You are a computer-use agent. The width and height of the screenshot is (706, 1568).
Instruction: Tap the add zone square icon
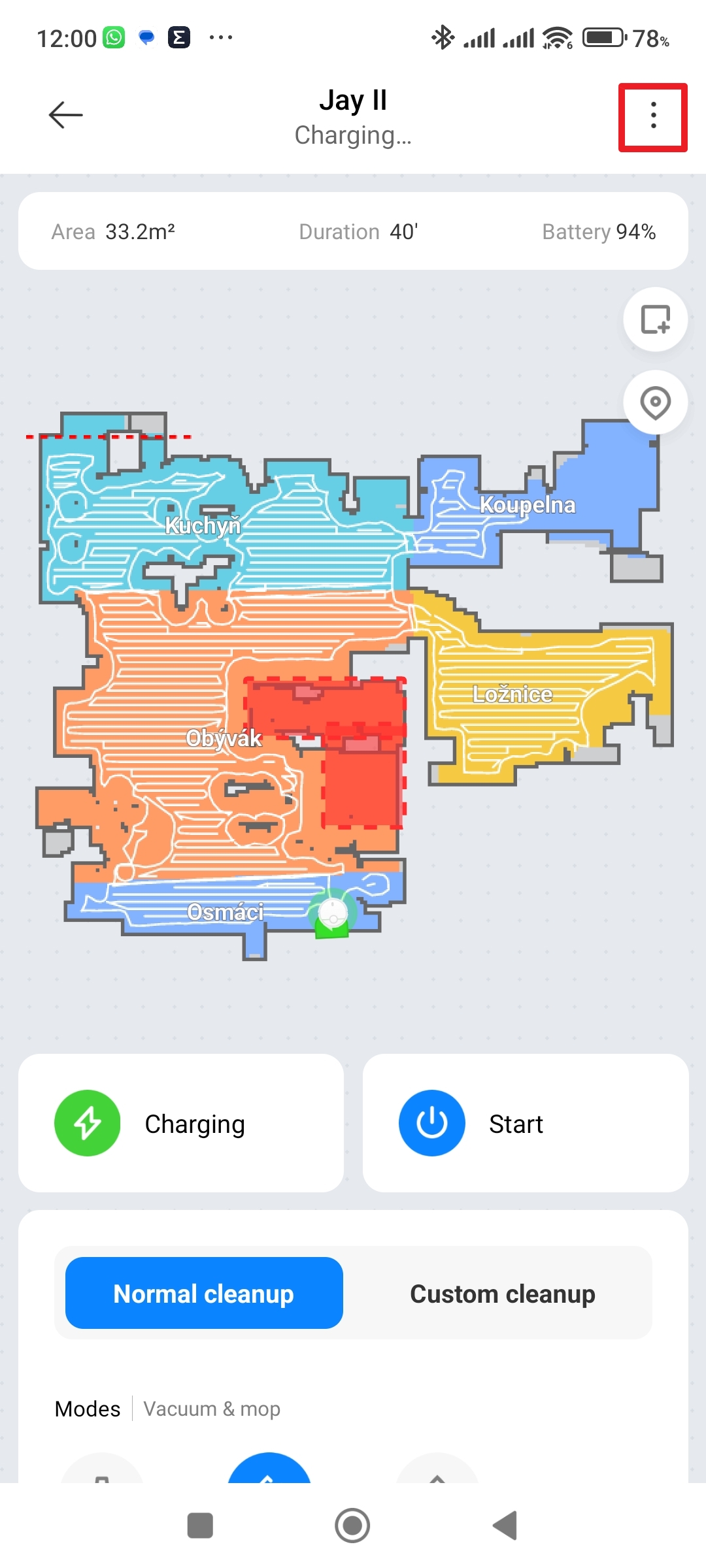coord(655,319)
